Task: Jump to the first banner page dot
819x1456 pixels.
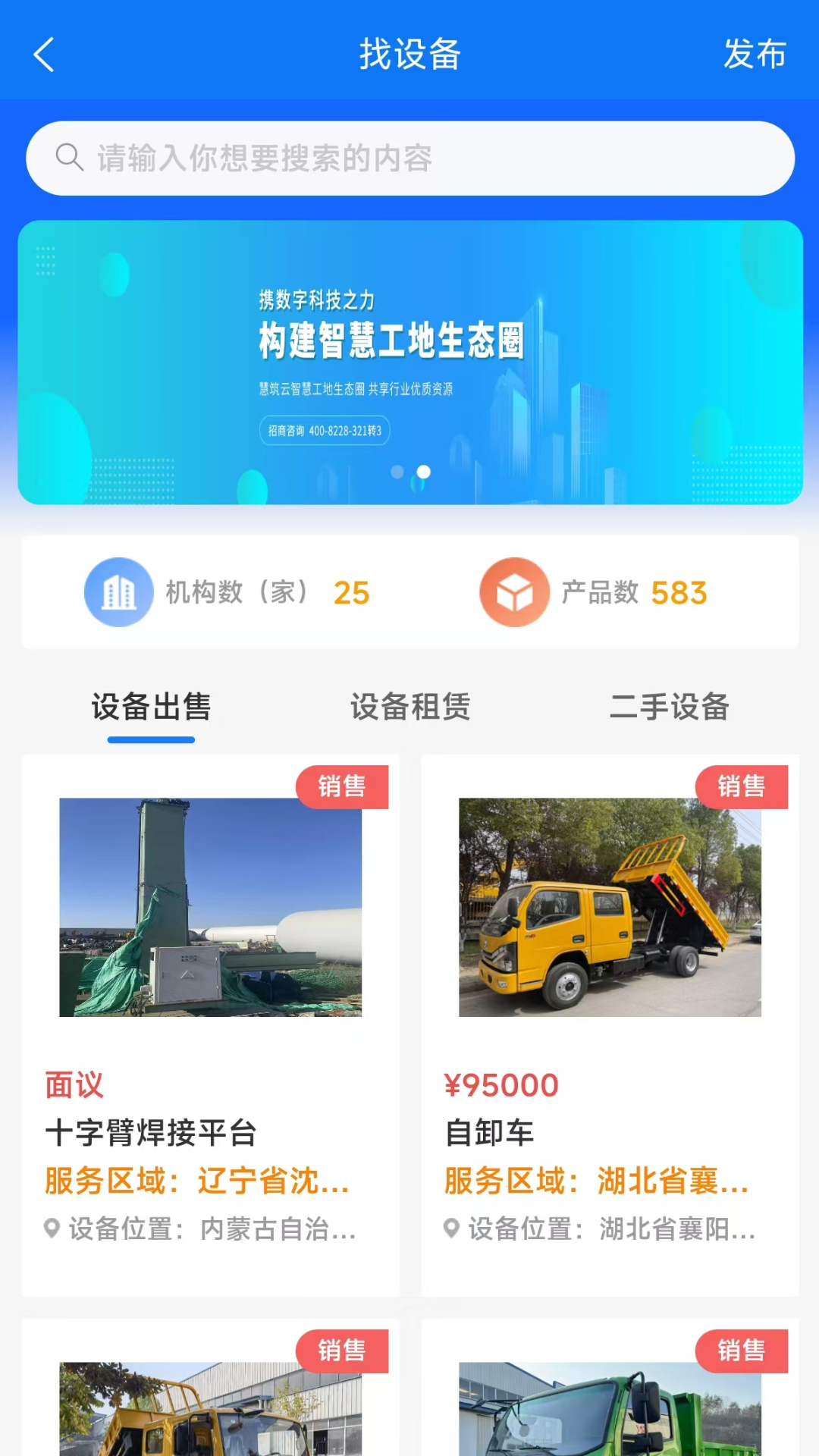Action: click(397, 472)
